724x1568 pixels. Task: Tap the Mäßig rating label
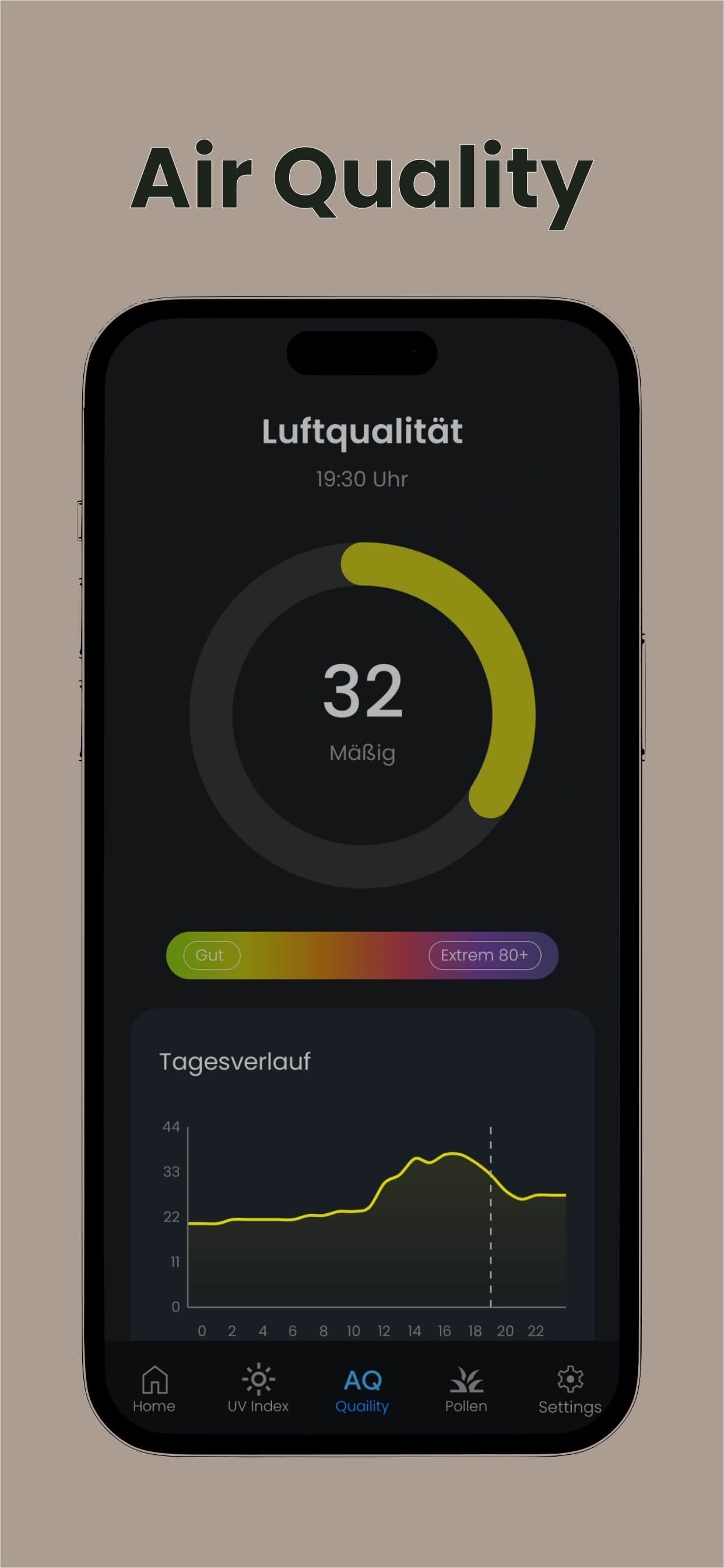[362, 754]
